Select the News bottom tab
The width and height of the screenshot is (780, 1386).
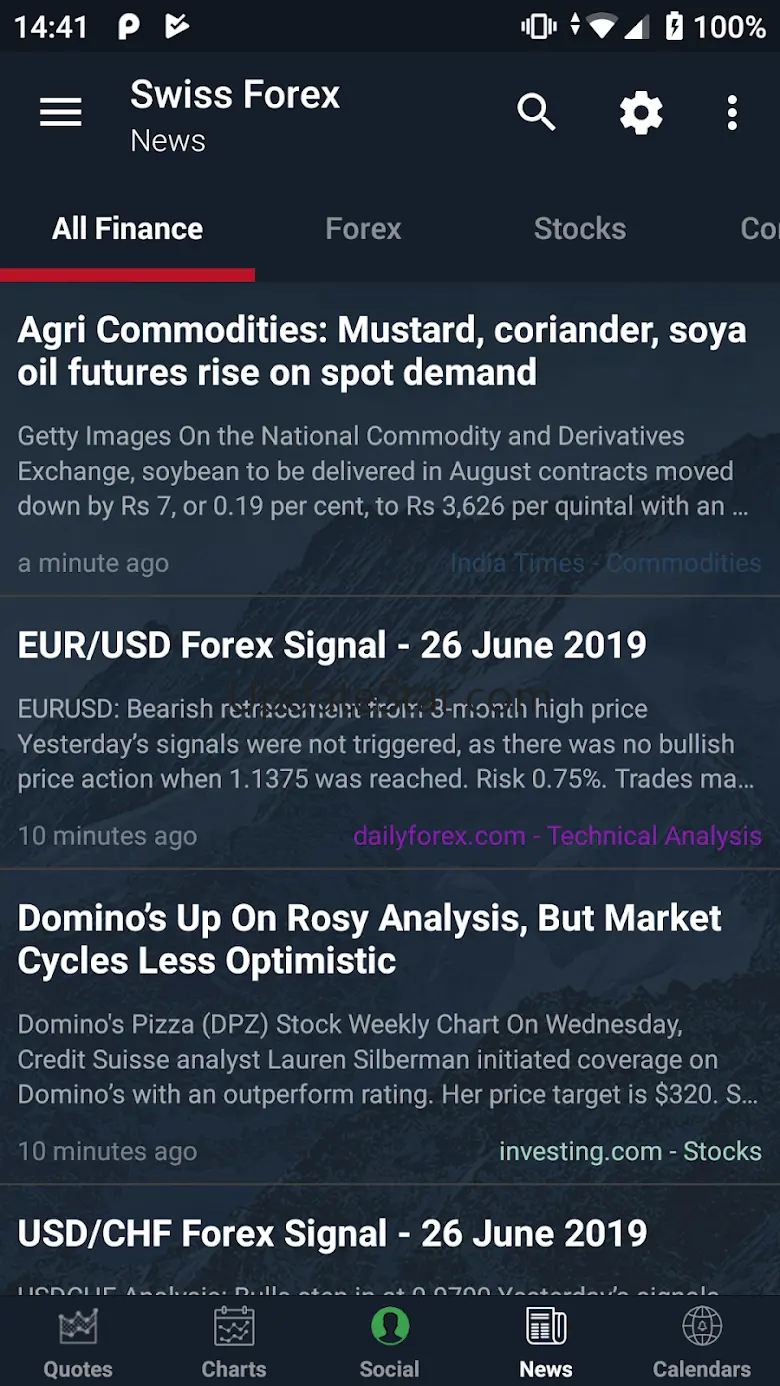click(x=546, y=1342)
